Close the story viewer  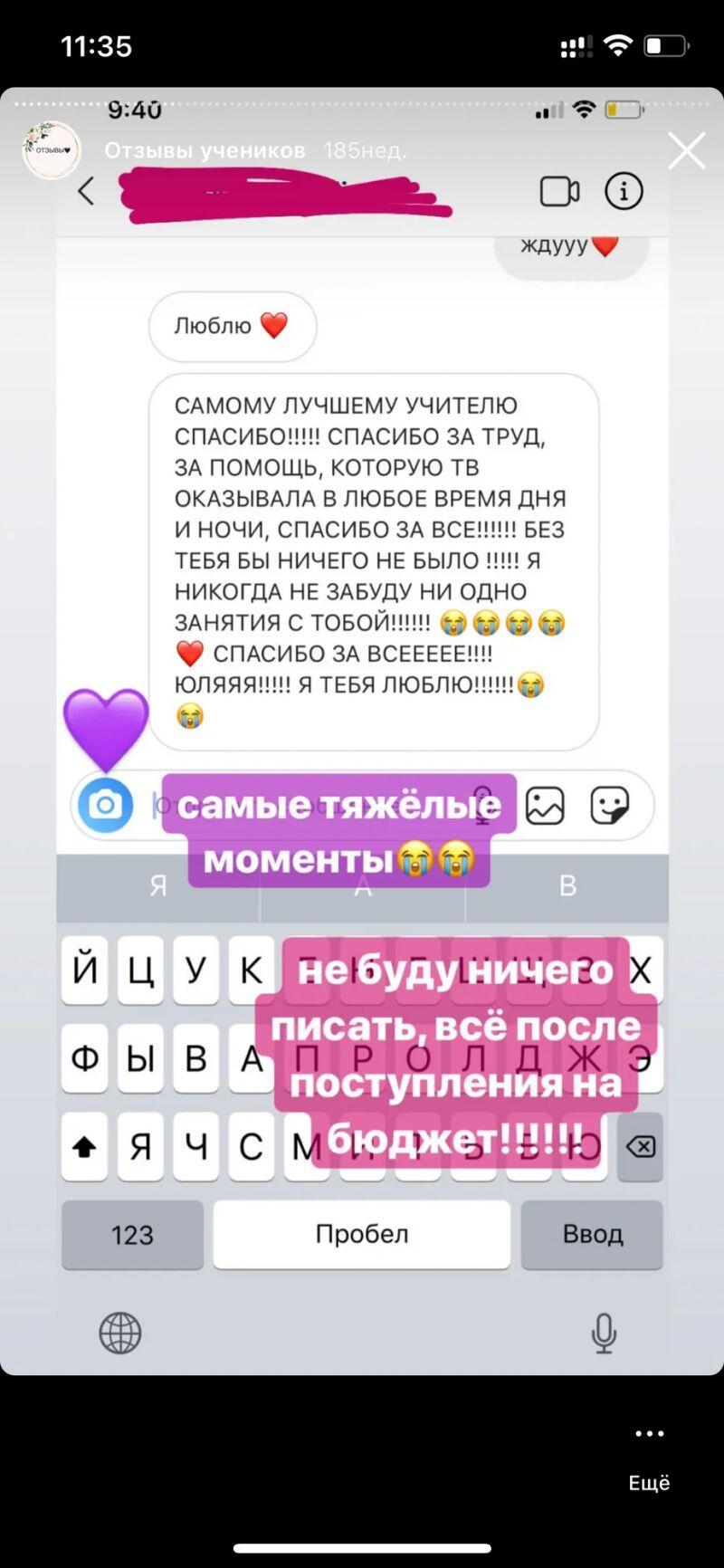tap(686, 150)
